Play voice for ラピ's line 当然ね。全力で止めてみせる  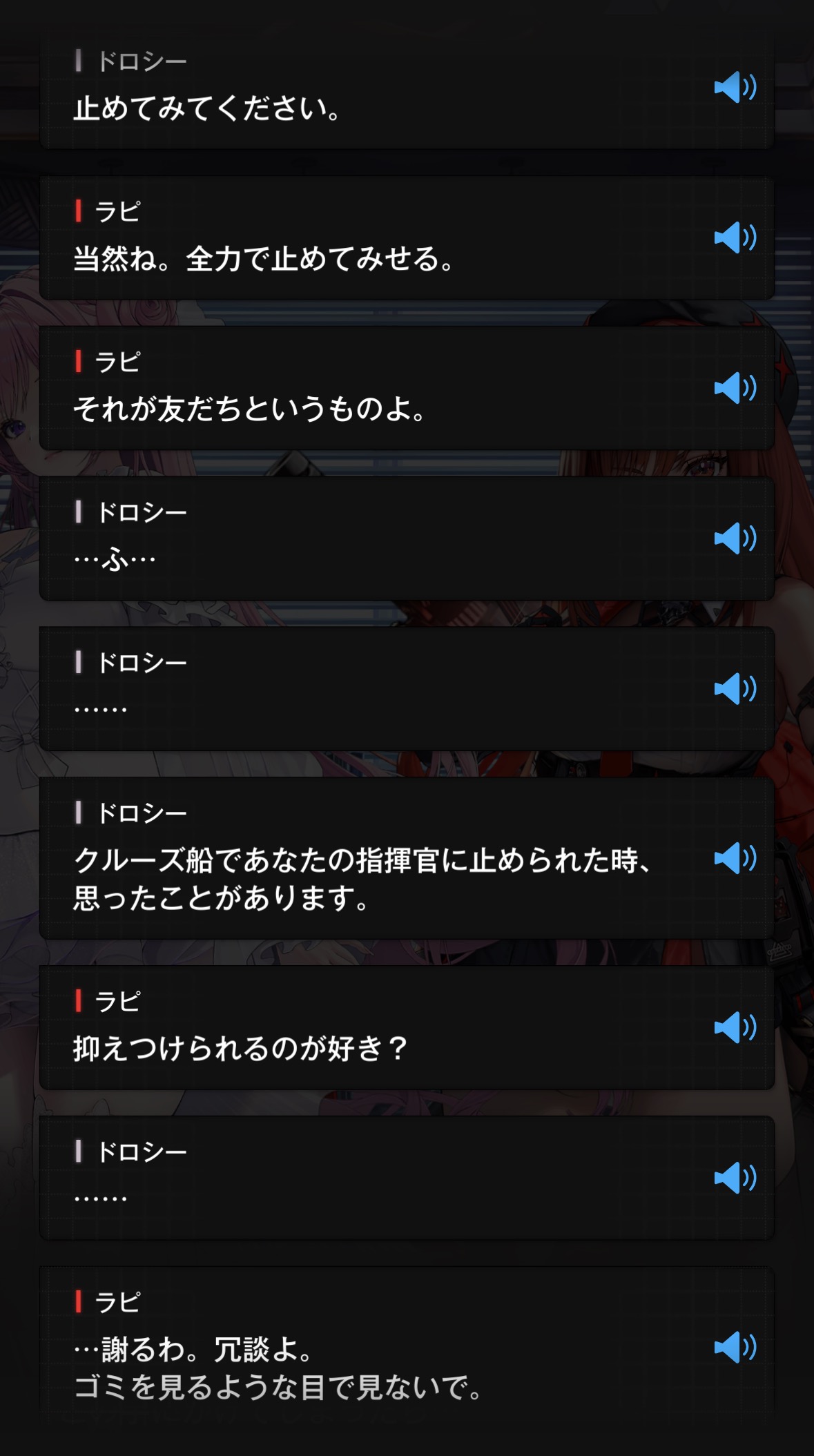click(x=735, y=237)
